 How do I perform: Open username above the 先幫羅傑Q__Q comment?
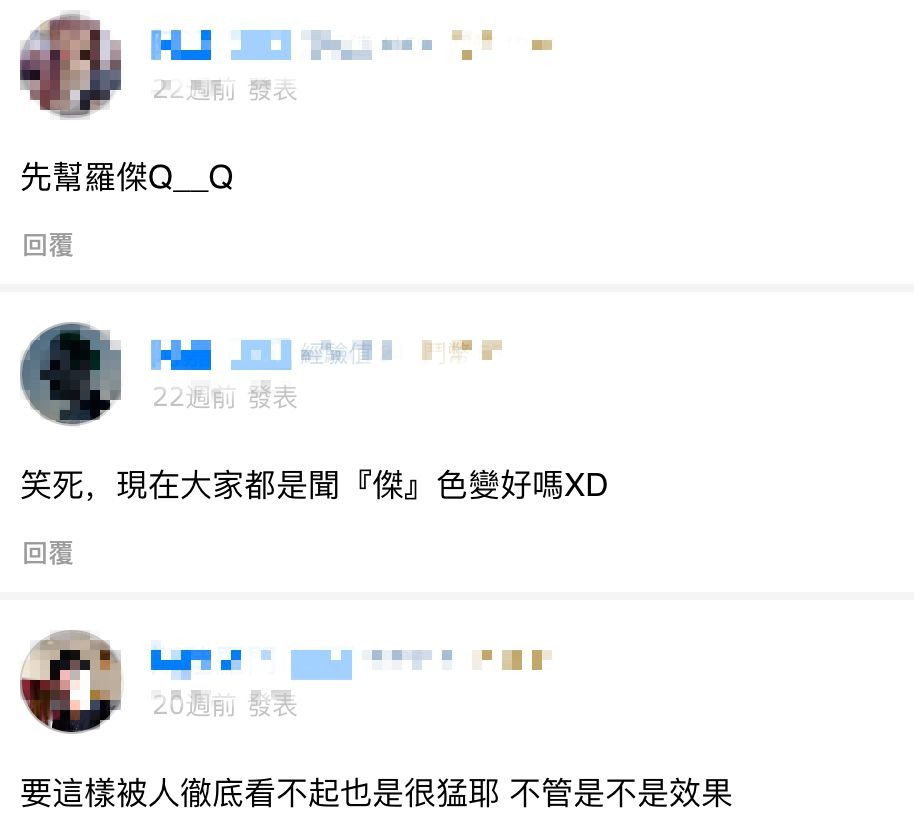click(x=221, y=44)
